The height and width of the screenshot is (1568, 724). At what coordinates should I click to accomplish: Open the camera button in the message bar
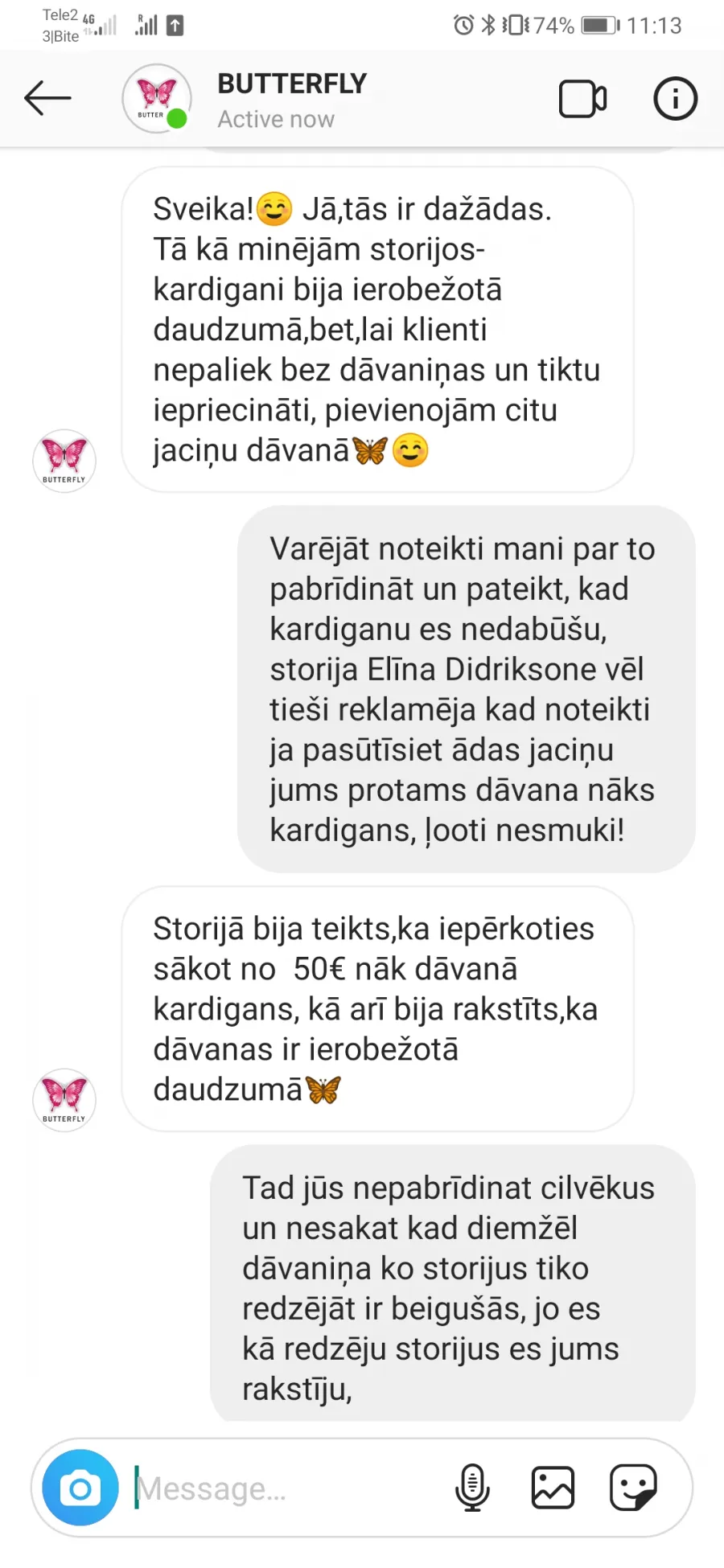80,1488
